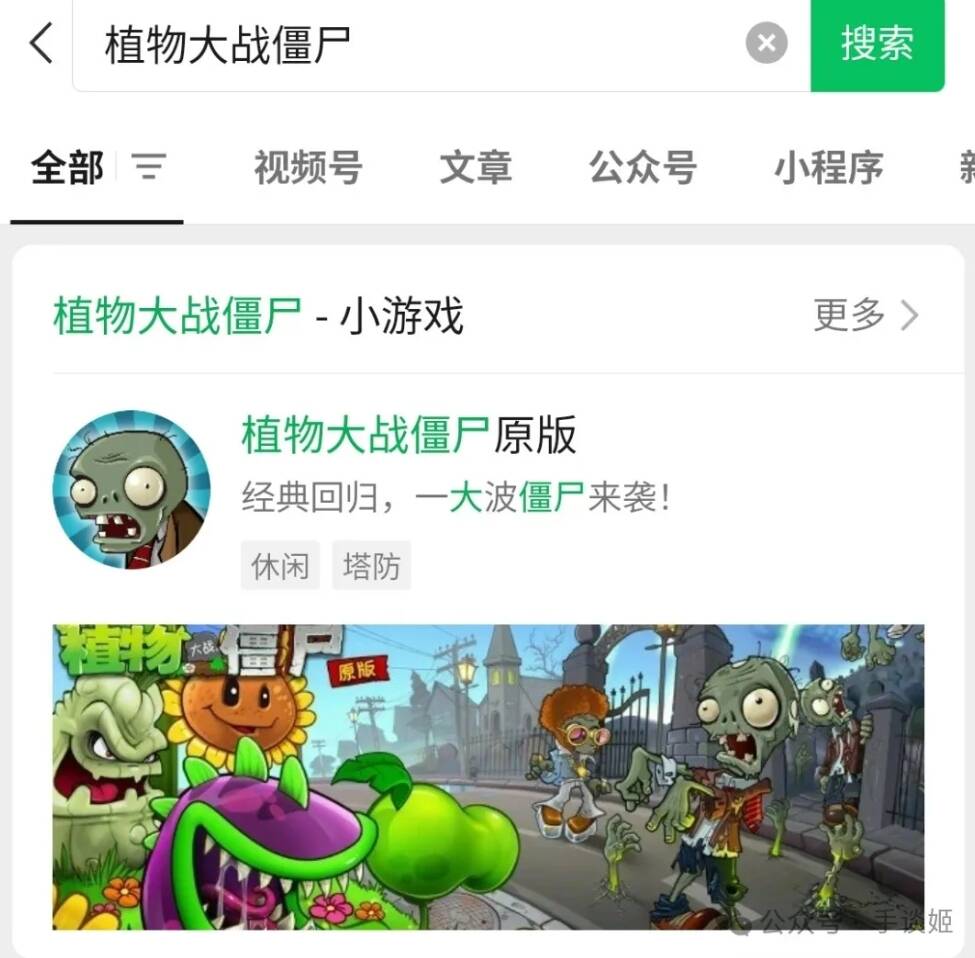The height and width of the screenshot is (958, 975).
Task: Open the 植物大战僵尸原版 mini game result
Action: (408, 436)
